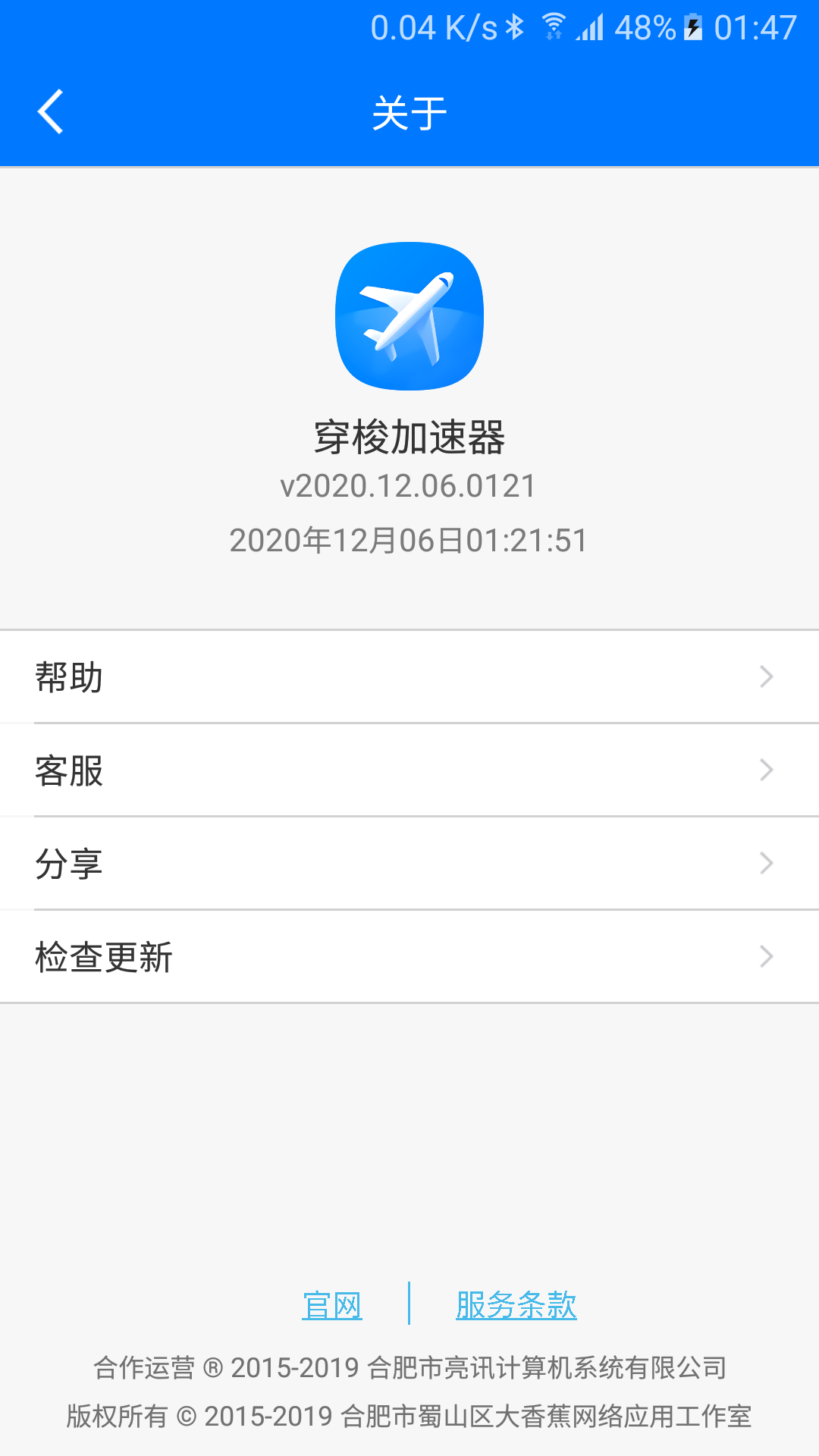Viewport: 819px width, 1456px height.
Task: Visit the 官网 link
Action: click(332, 1305)
